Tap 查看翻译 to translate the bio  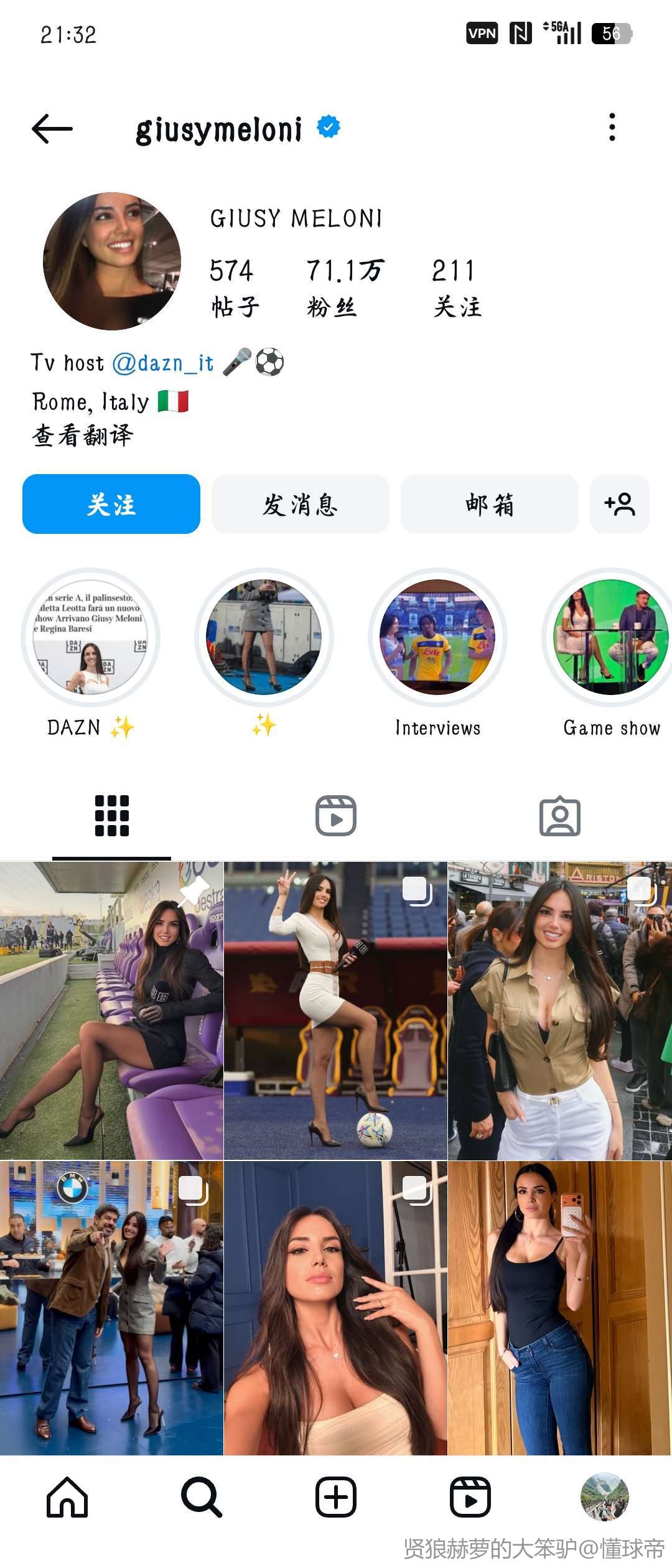pos(83,436)
